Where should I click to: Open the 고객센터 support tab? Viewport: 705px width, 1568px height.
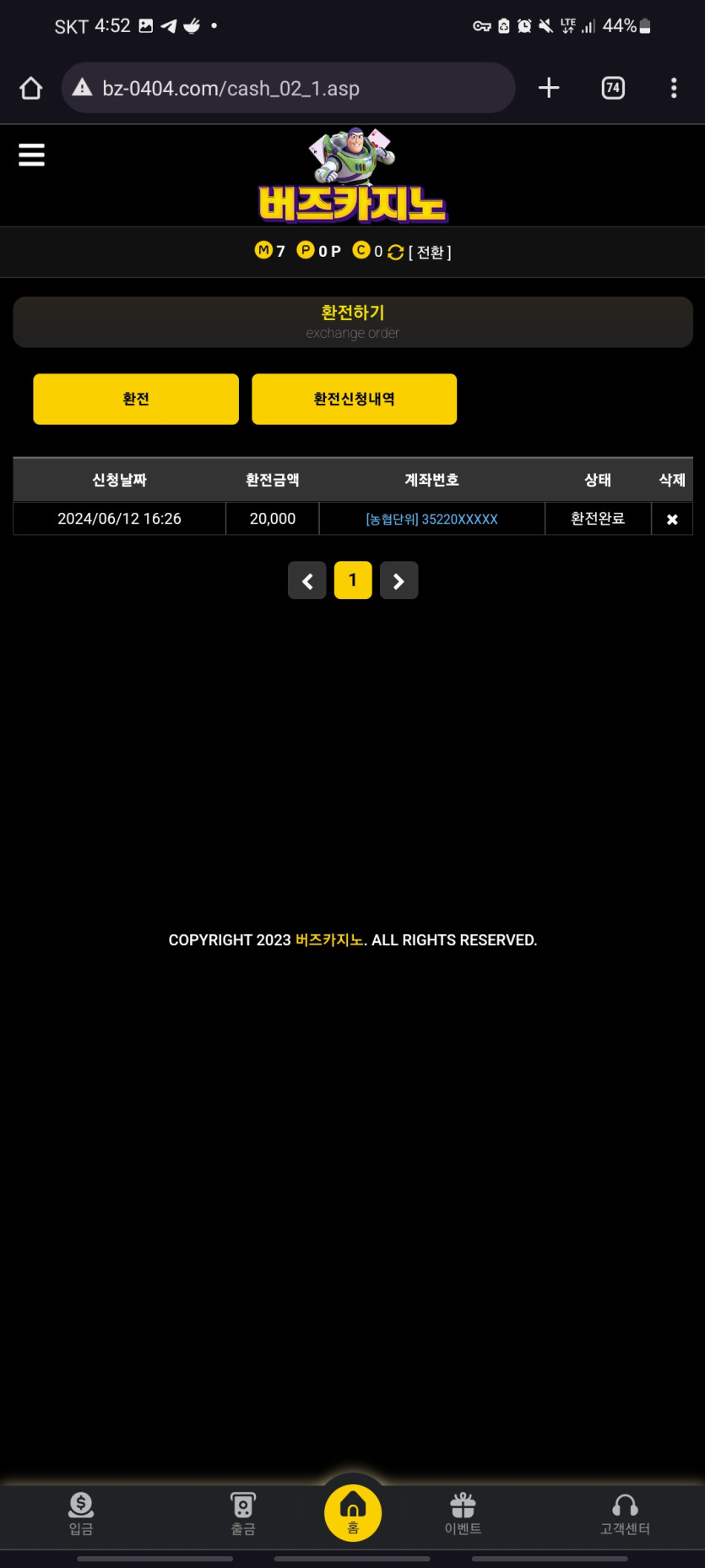point(625,1513)
